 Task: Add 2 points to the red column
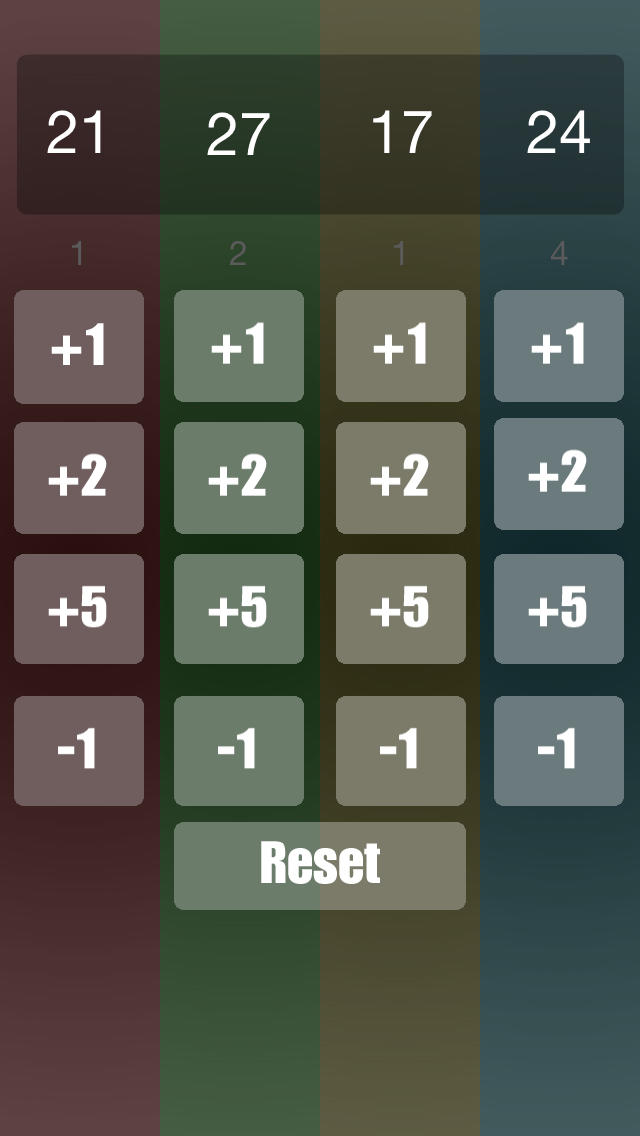point(79,477)
